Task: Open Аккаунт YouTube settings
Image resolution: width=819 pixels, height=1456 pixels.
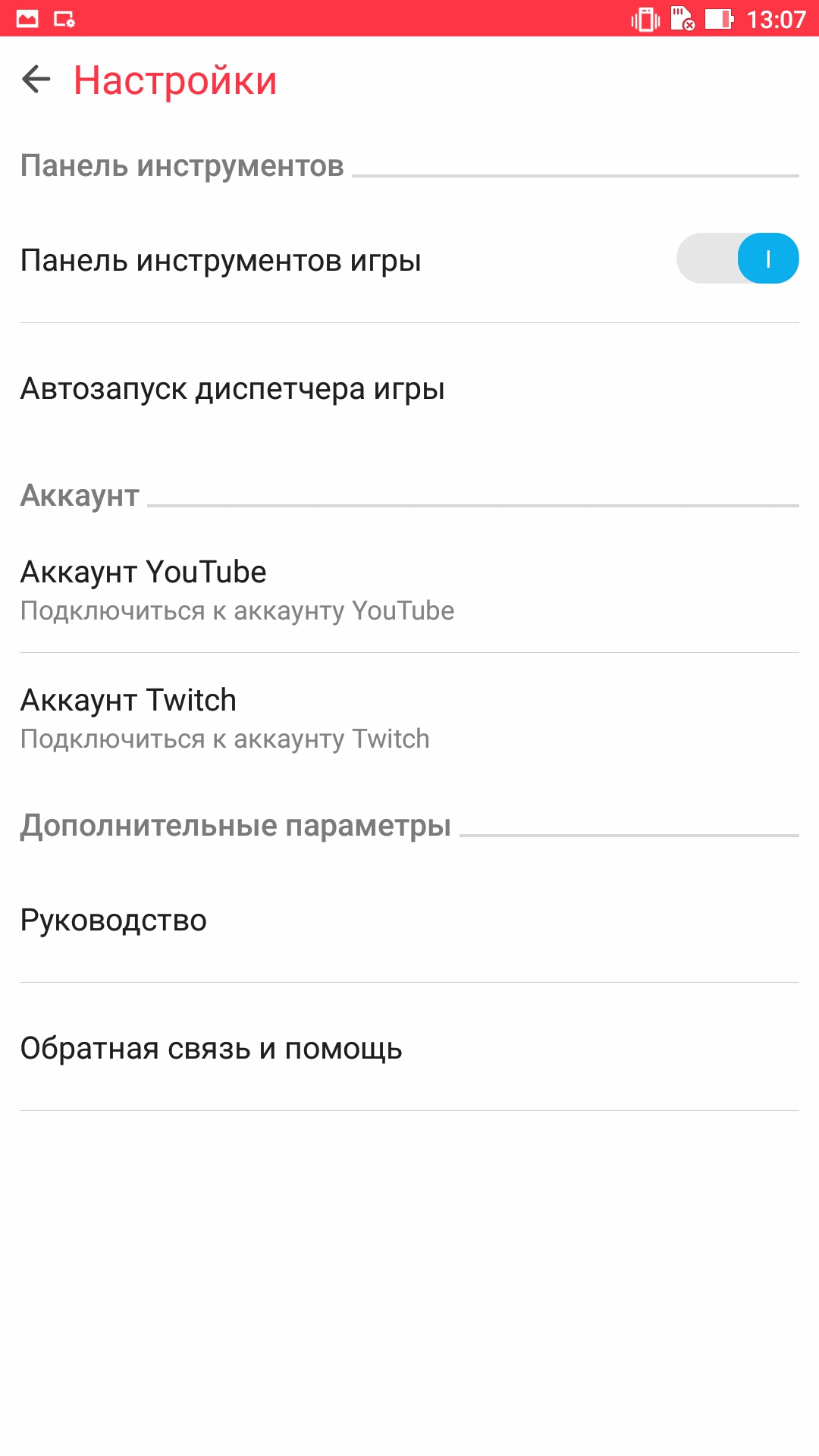Action: 409,589
